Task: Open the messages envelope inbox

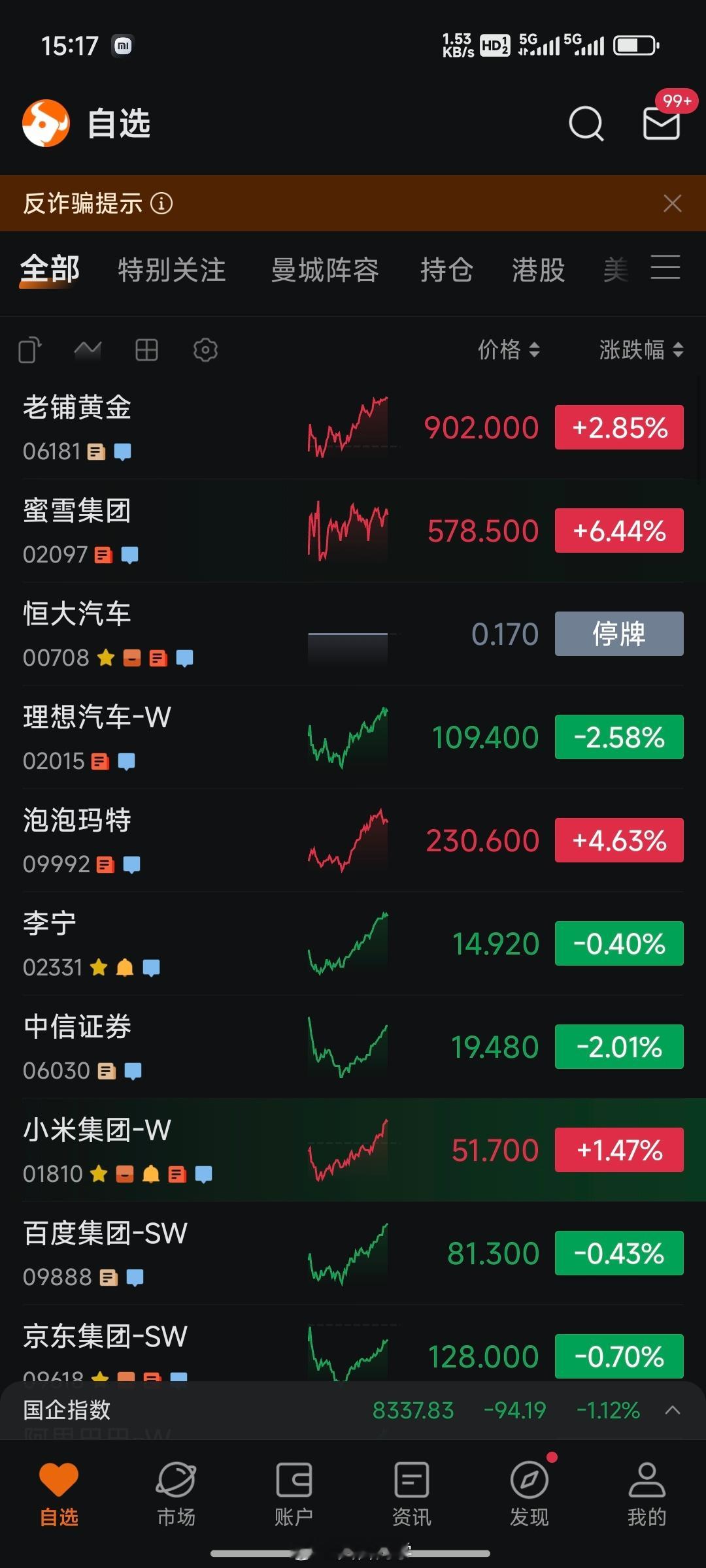Action: pyautogui.click(x=662, y=123)
